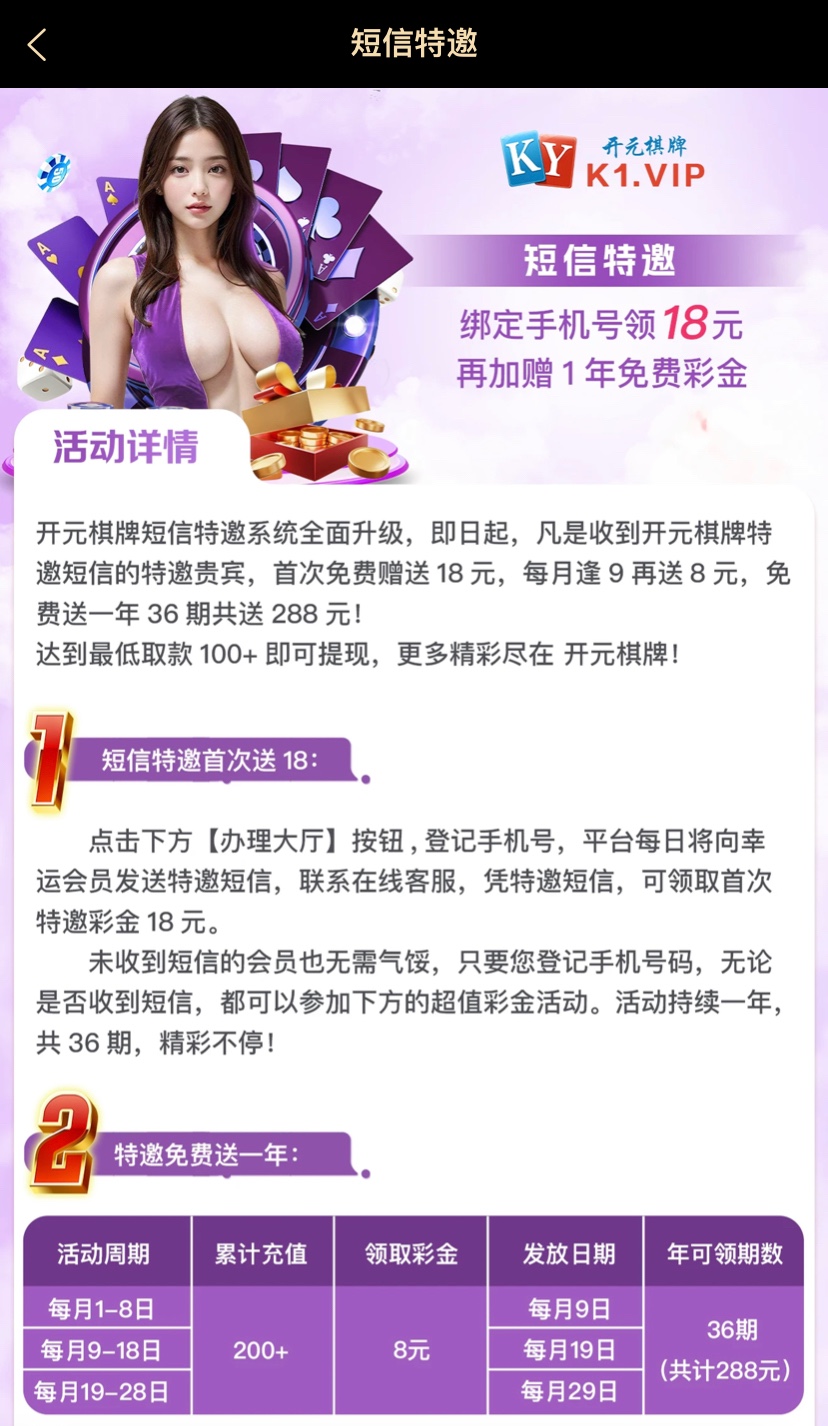Go back using the top-left arrow
The height and width of the screenshot is (1426, 828).
tap(37, 44)
